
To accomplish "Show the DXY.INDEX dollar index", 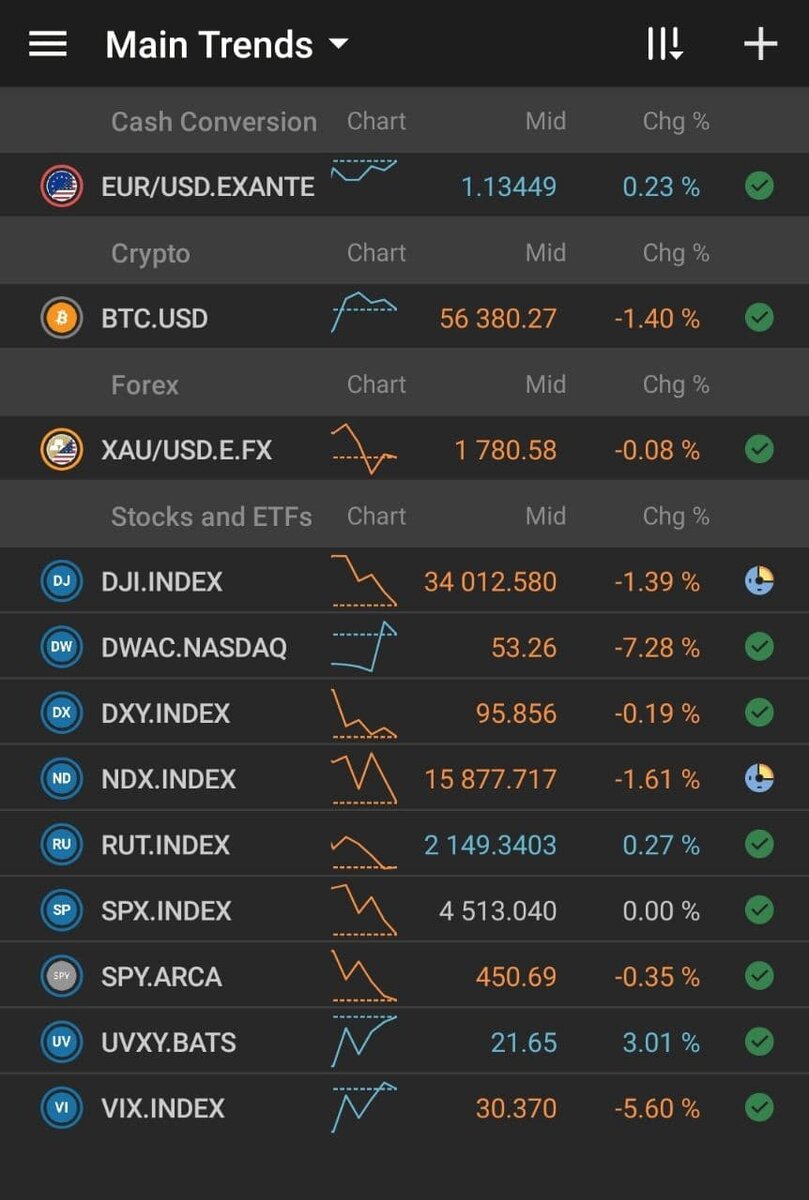I will coord(166,714).
